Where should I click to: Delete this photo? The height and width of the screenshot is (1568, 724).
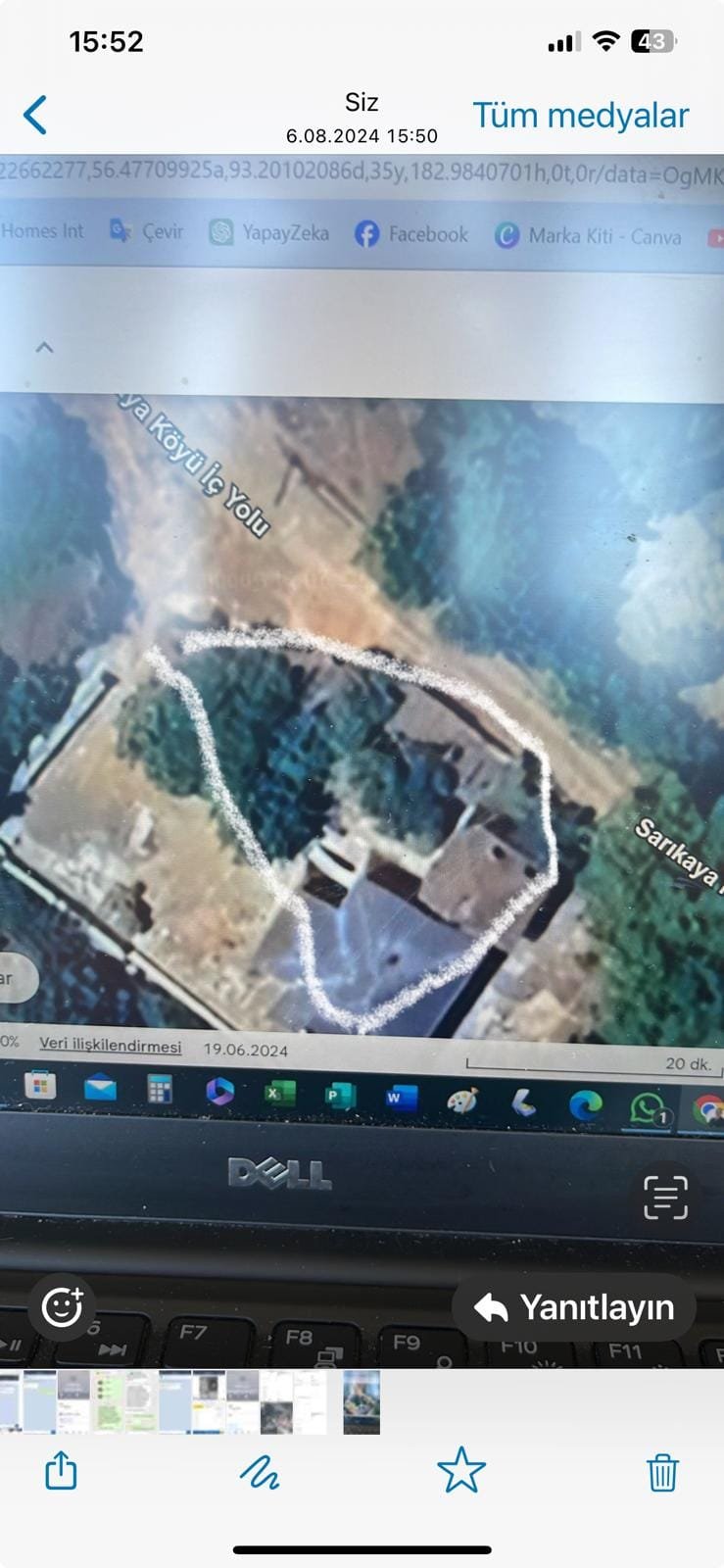tap(662, 1471)
